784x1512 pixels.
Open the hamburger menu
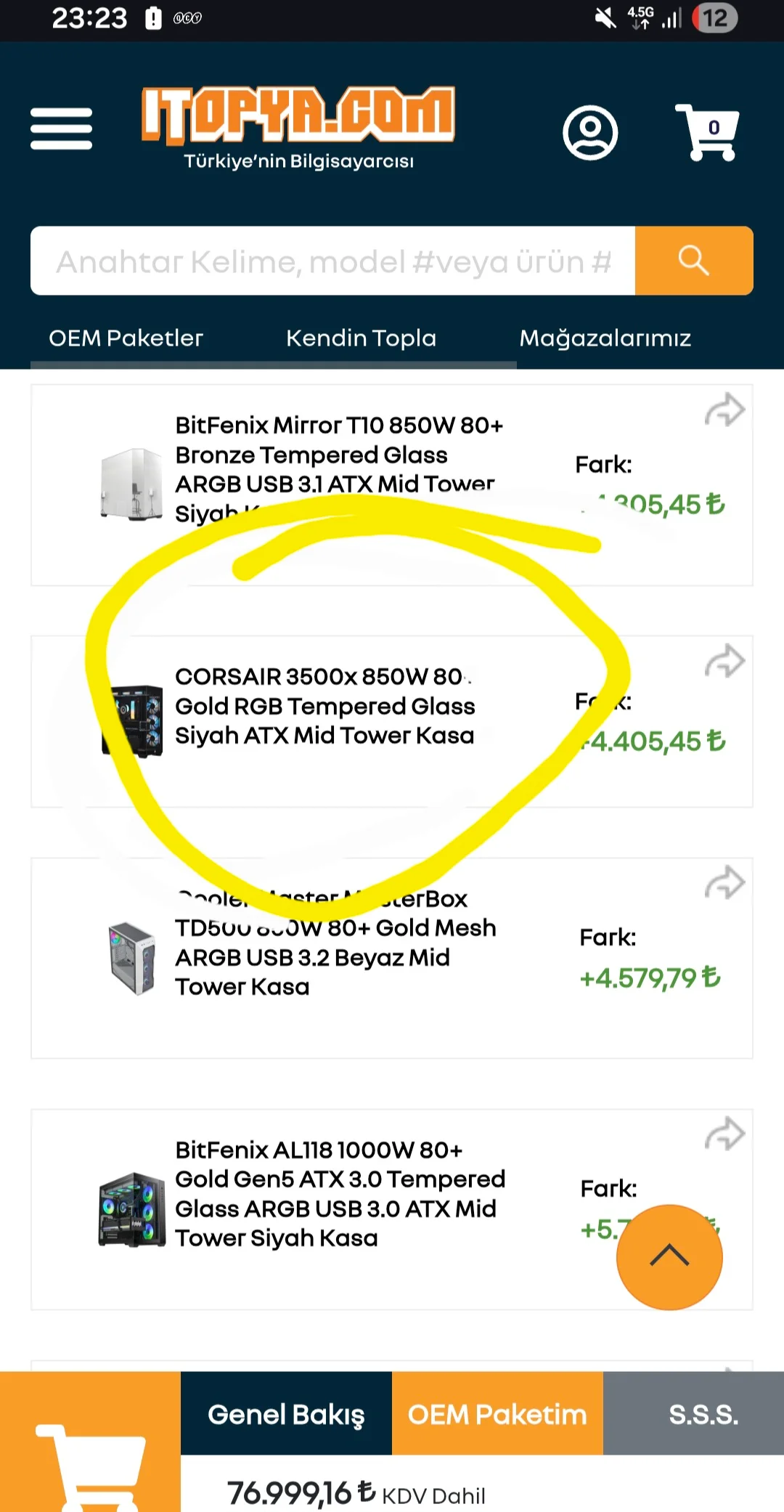pos(61,129)
